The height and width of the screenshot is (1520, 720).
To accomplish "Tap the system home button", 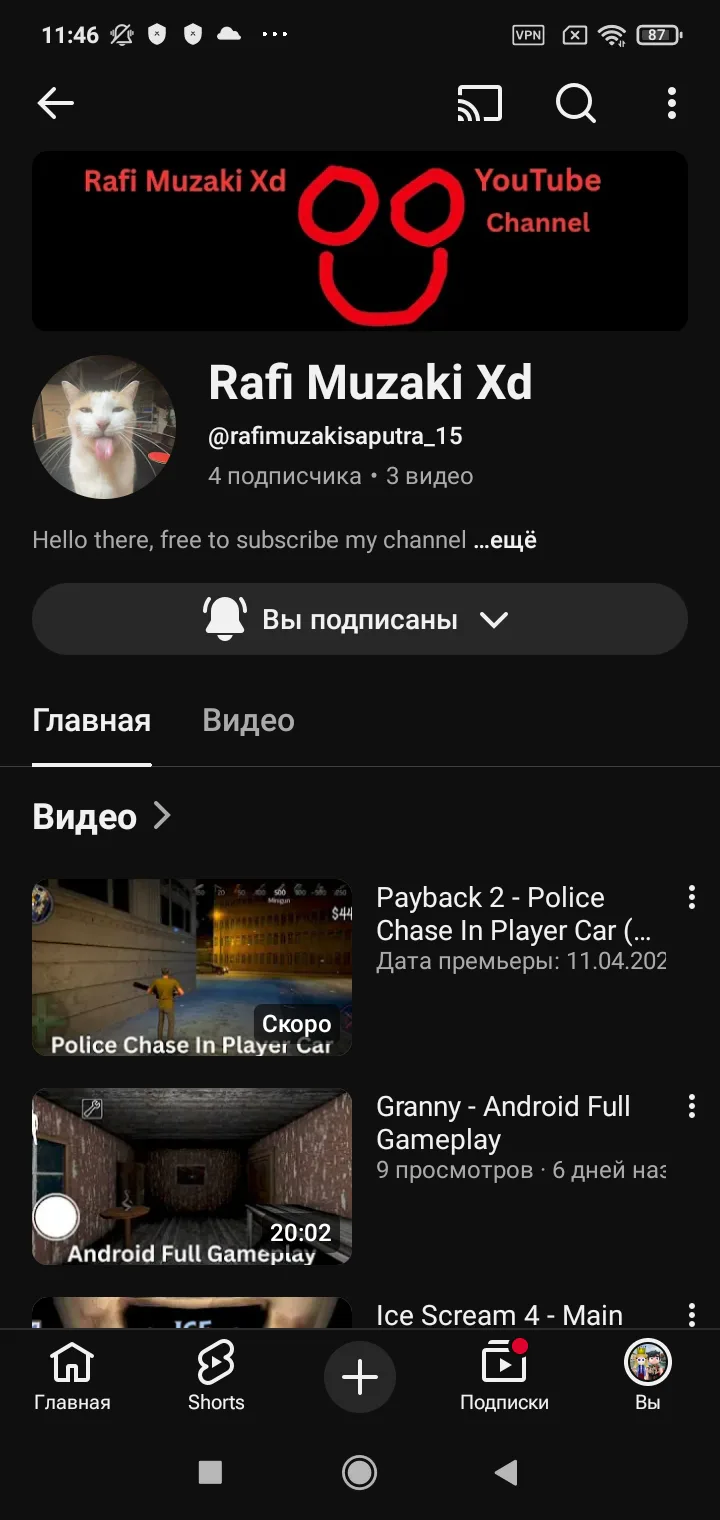I will [360, 1472].
